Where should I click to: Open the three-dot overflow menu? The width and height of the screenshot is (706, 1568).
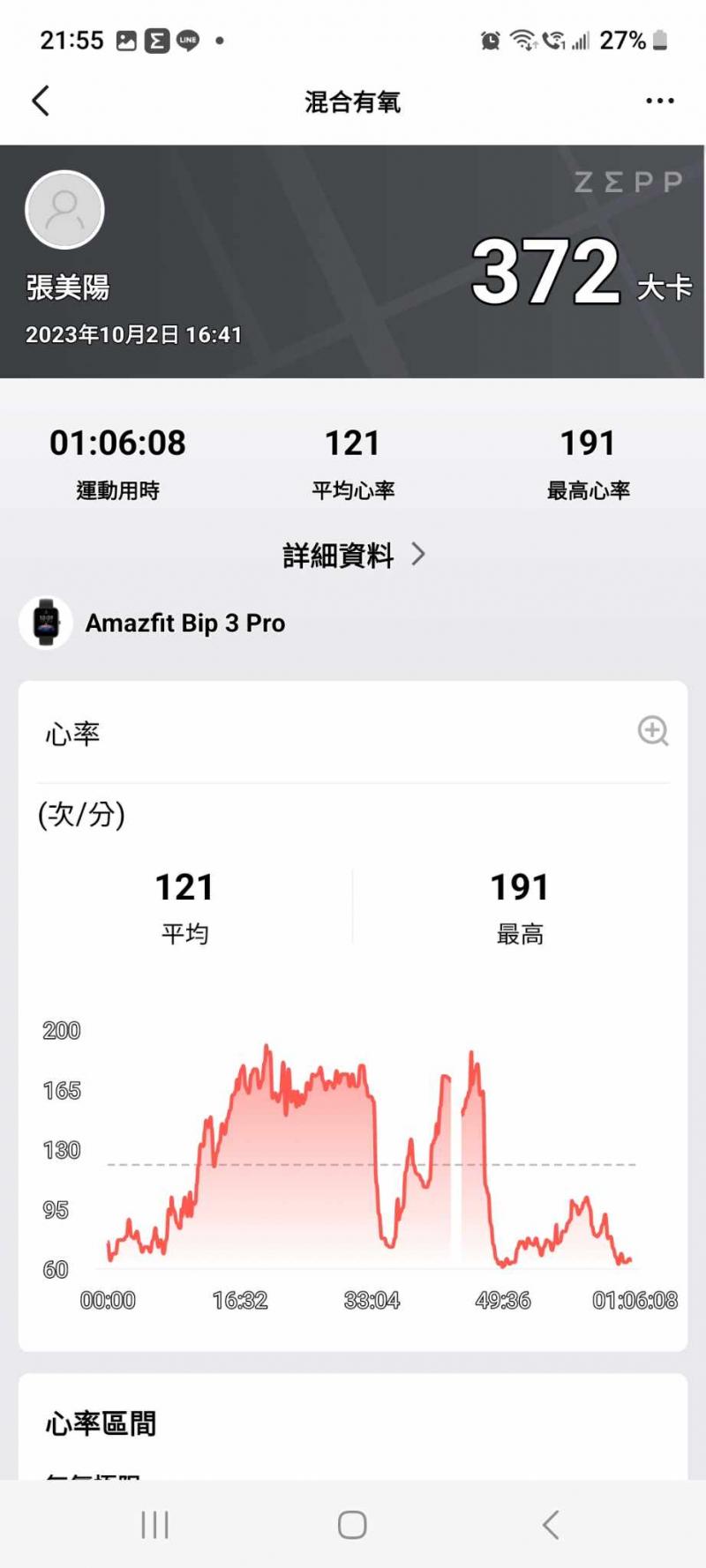click(659, 101)
